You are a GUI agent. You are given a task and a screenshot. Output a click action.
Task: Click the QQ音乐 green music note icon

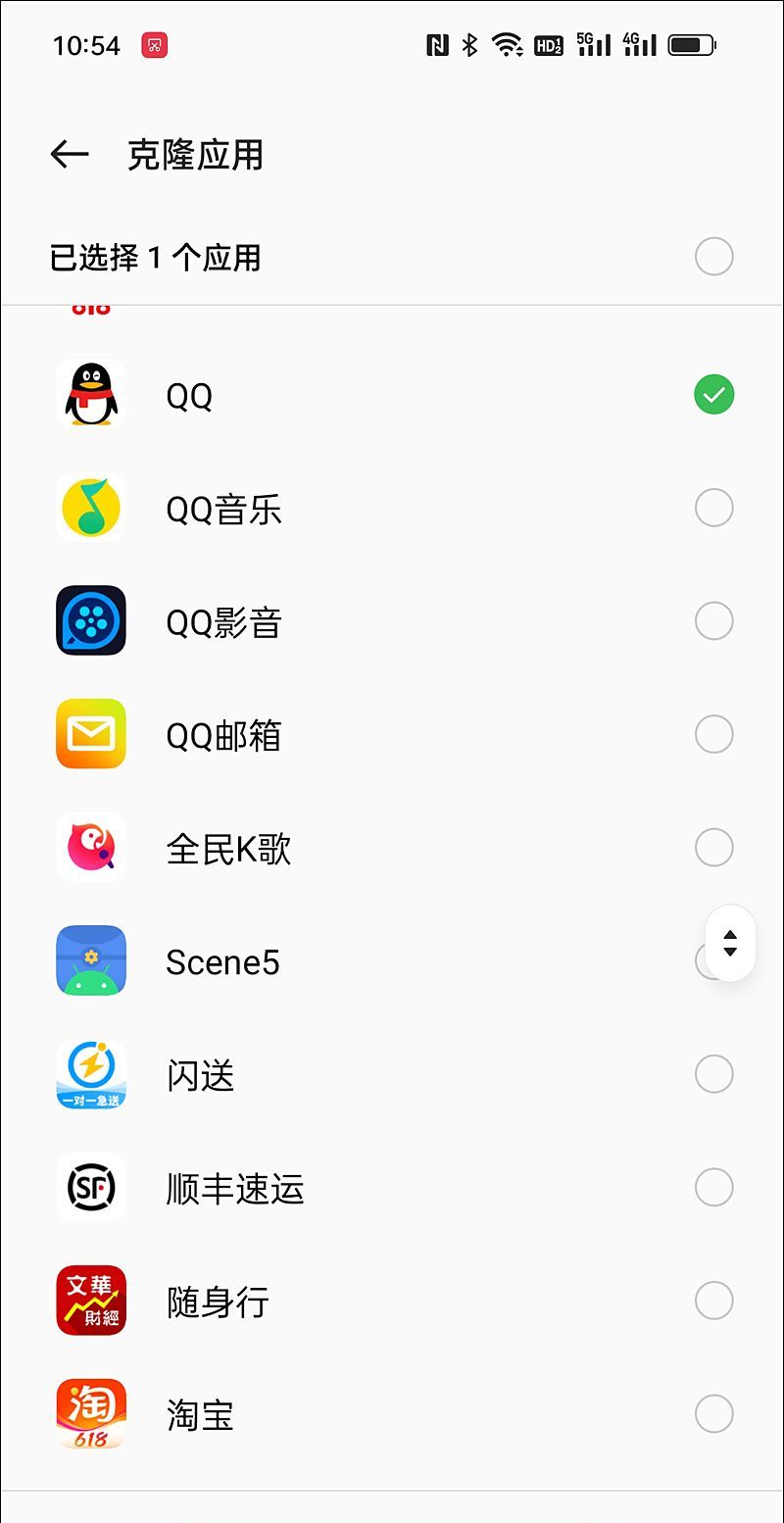pyautogui.click(x=90, y=508)
